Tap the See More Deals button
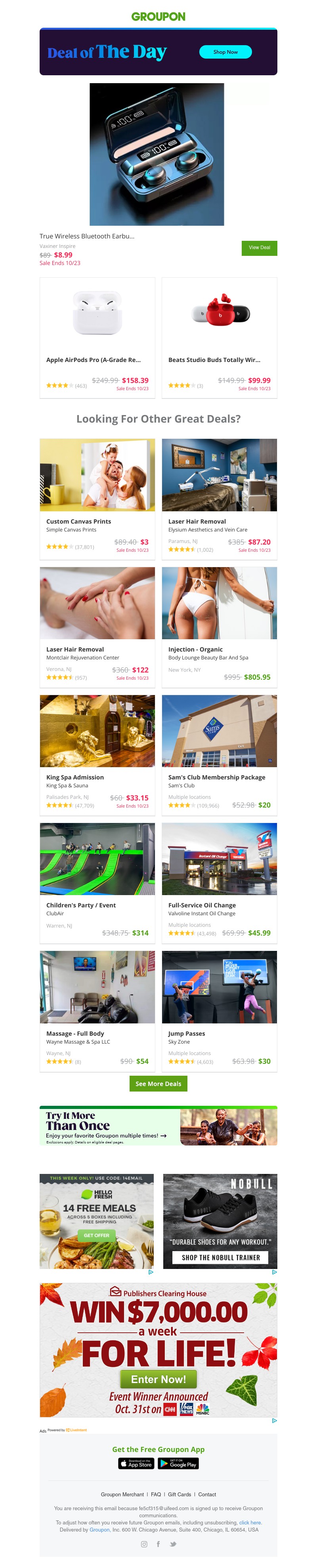This screenshot has height=1568, width=317. 158,1084
